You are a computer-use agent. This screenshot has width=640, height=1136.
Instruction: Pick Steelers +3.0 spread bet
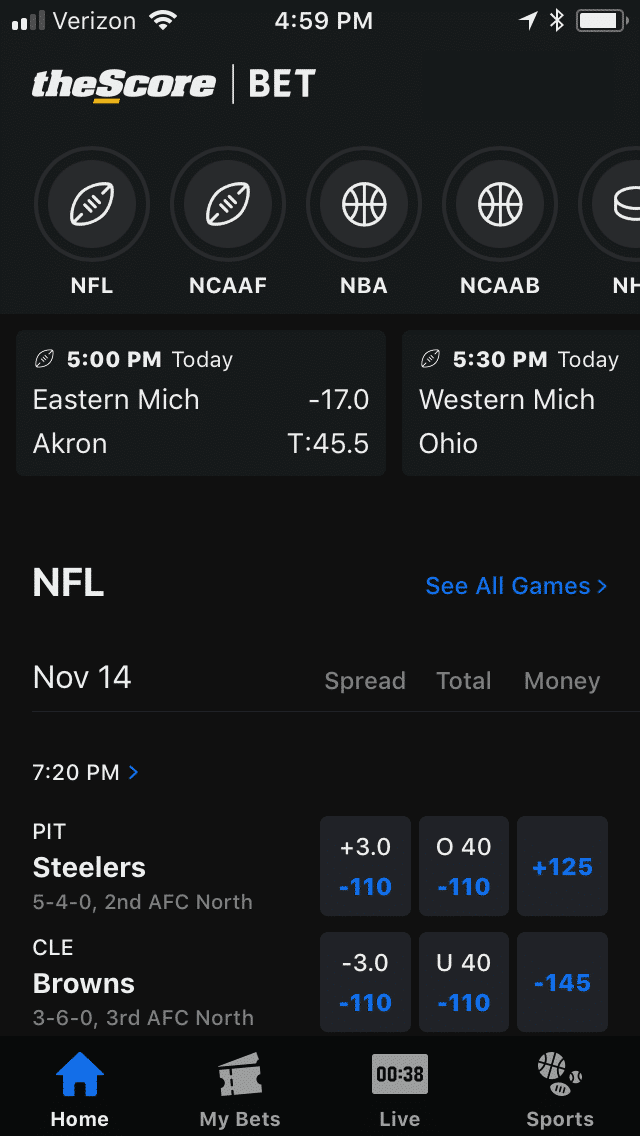[x=365, y=866]
